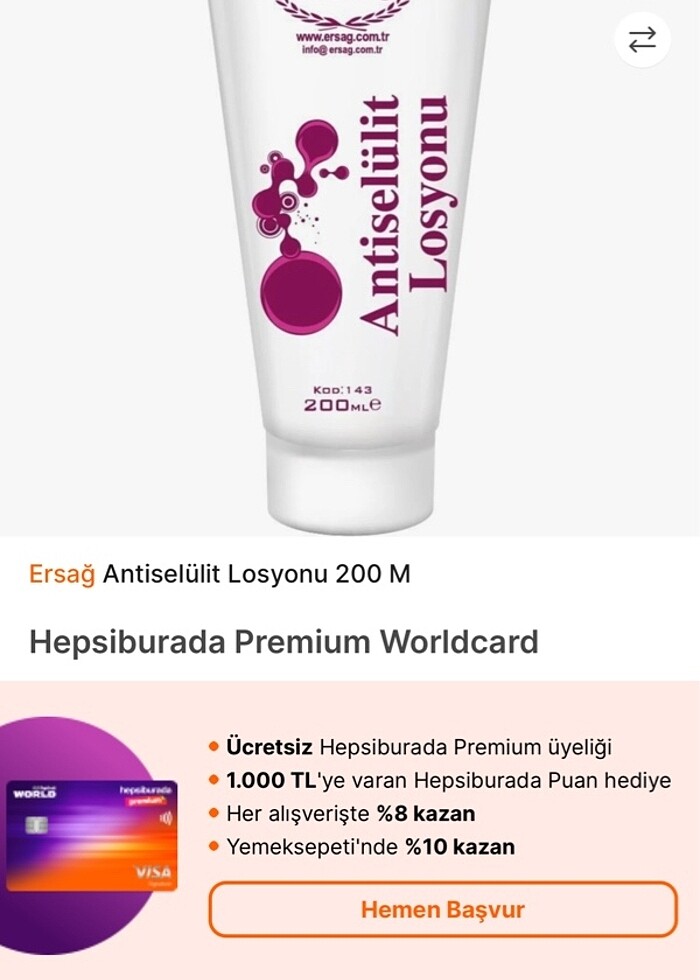The image size is (700, 980).
Task: Open the Ersağ brand link
Action: 62,574
